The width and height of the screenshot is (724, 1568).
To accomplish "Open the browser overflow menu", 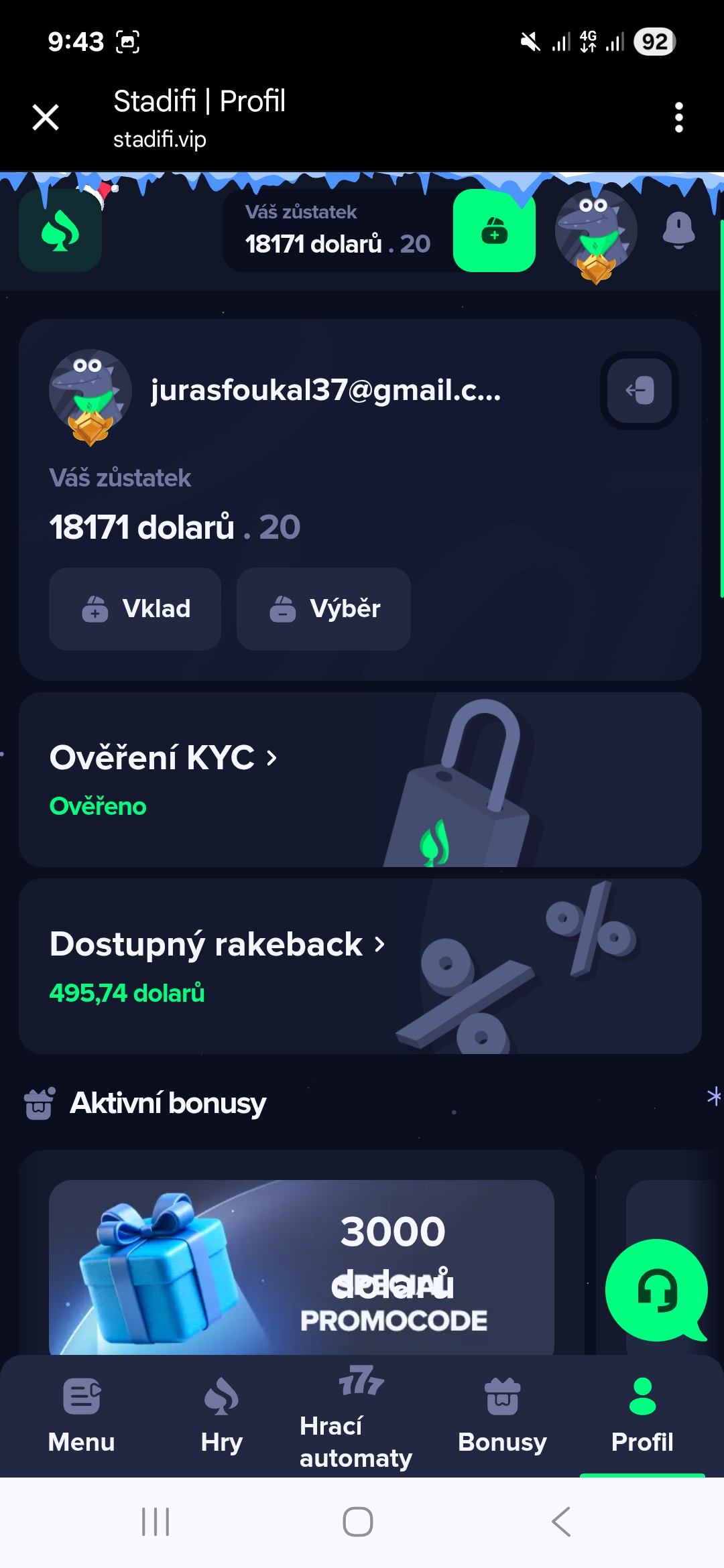I will tap(678, 118).
